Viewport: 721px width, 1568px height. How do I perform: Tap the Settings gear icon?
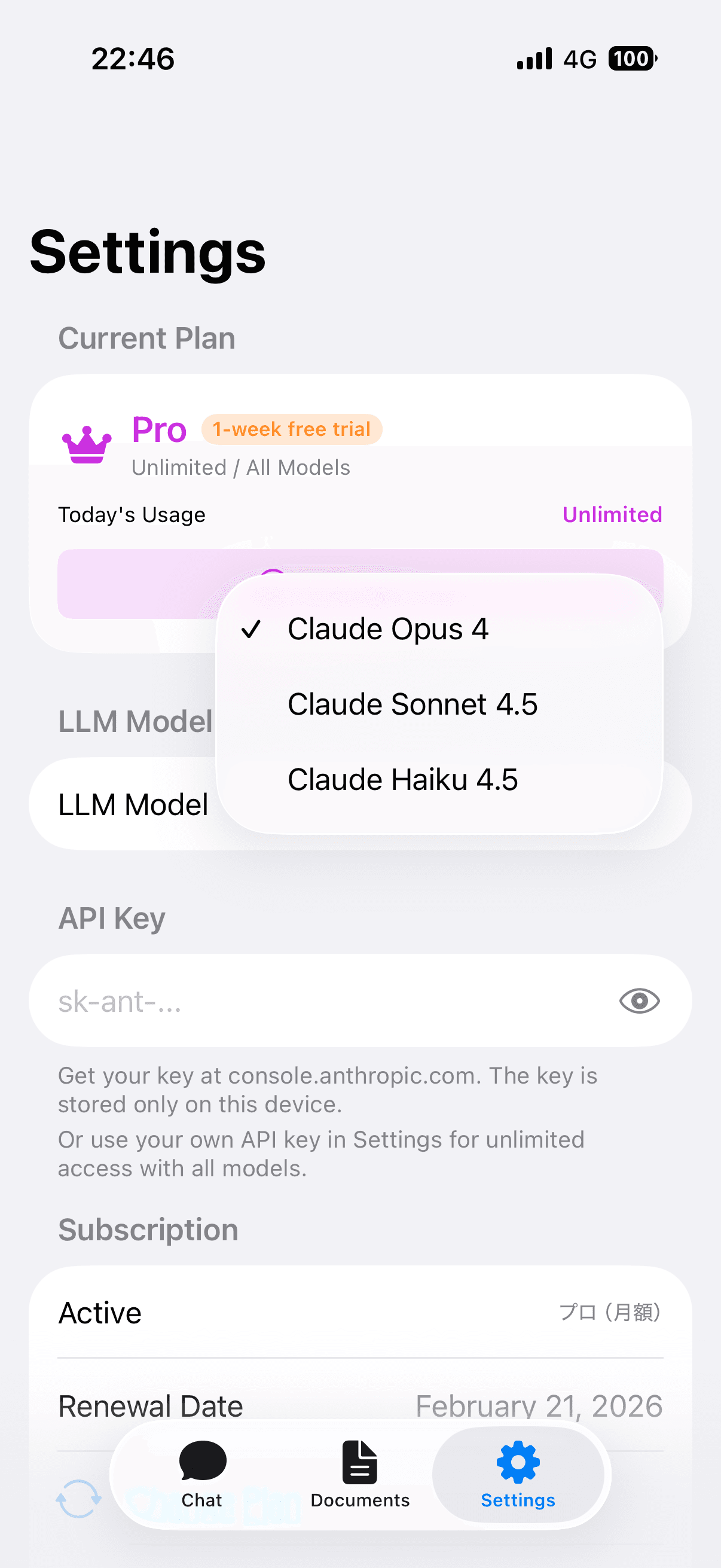518,1461
